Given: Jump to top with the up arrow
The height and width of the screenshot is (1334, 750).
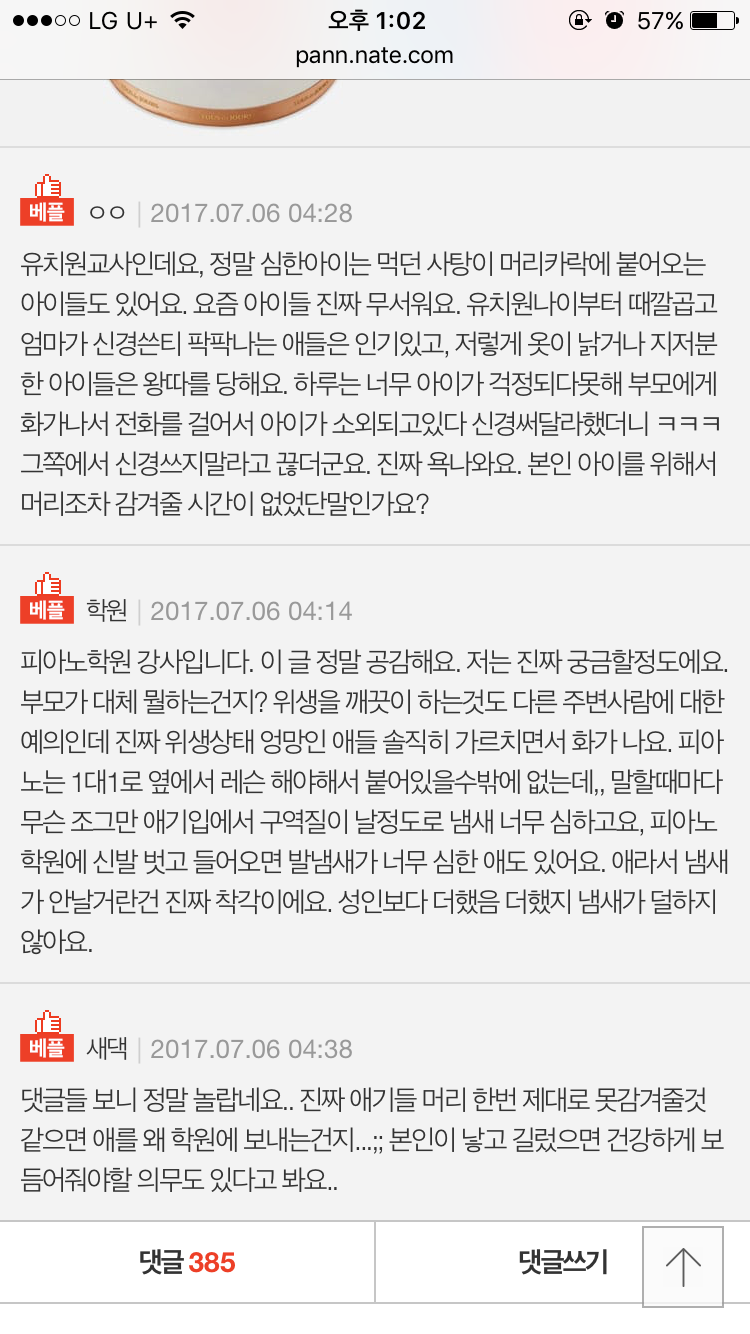Looking at the screenshot, I should pyautogui.click(x=683, y=1266).
